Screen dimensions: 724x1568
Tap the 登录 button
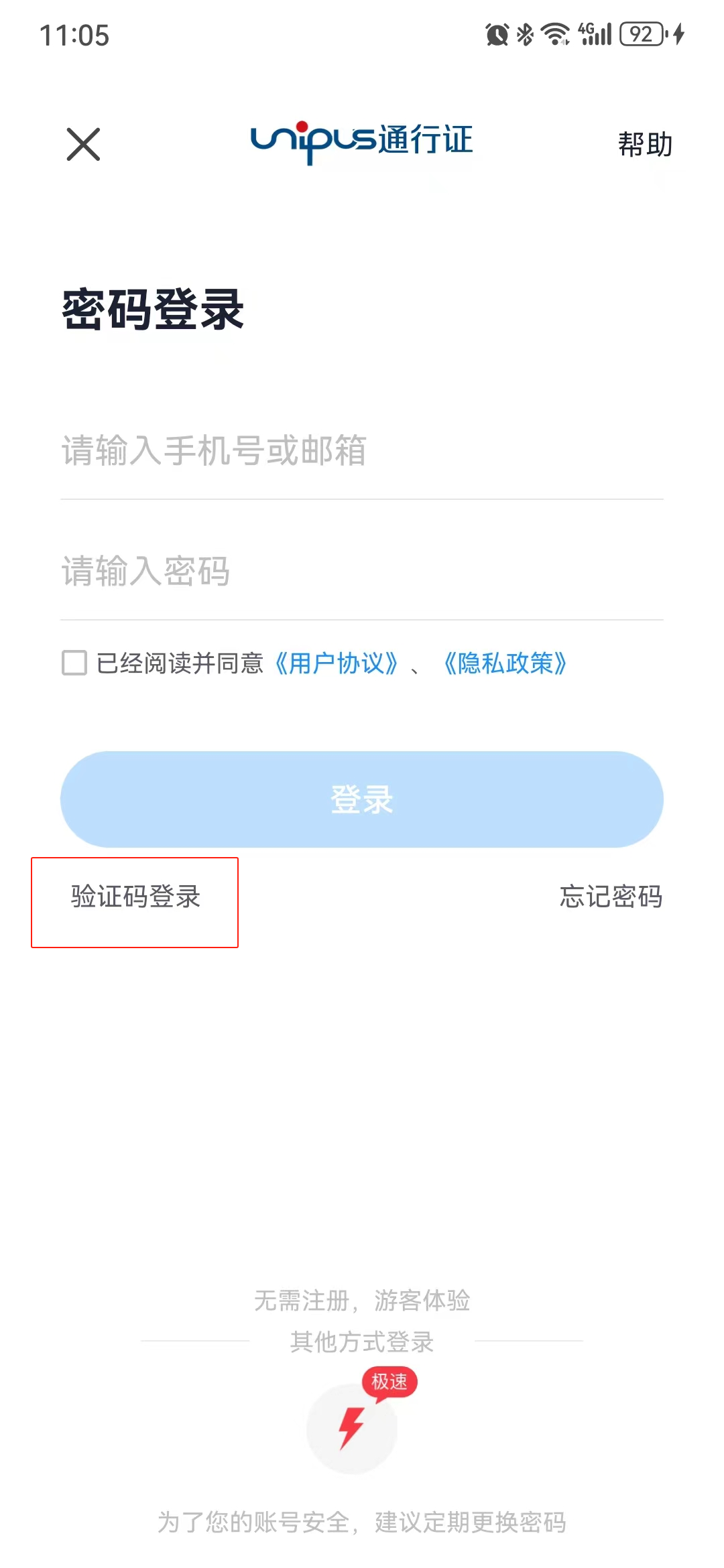point(362,799)
